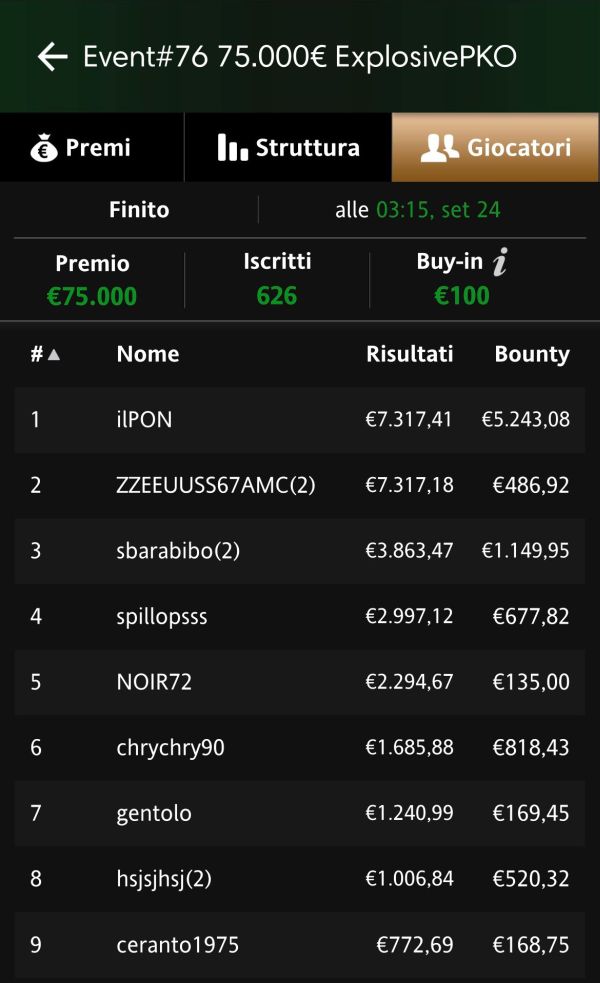
Task: Select the ZZEEUUSS67AMC(2) player row
Action: (300, 485)
